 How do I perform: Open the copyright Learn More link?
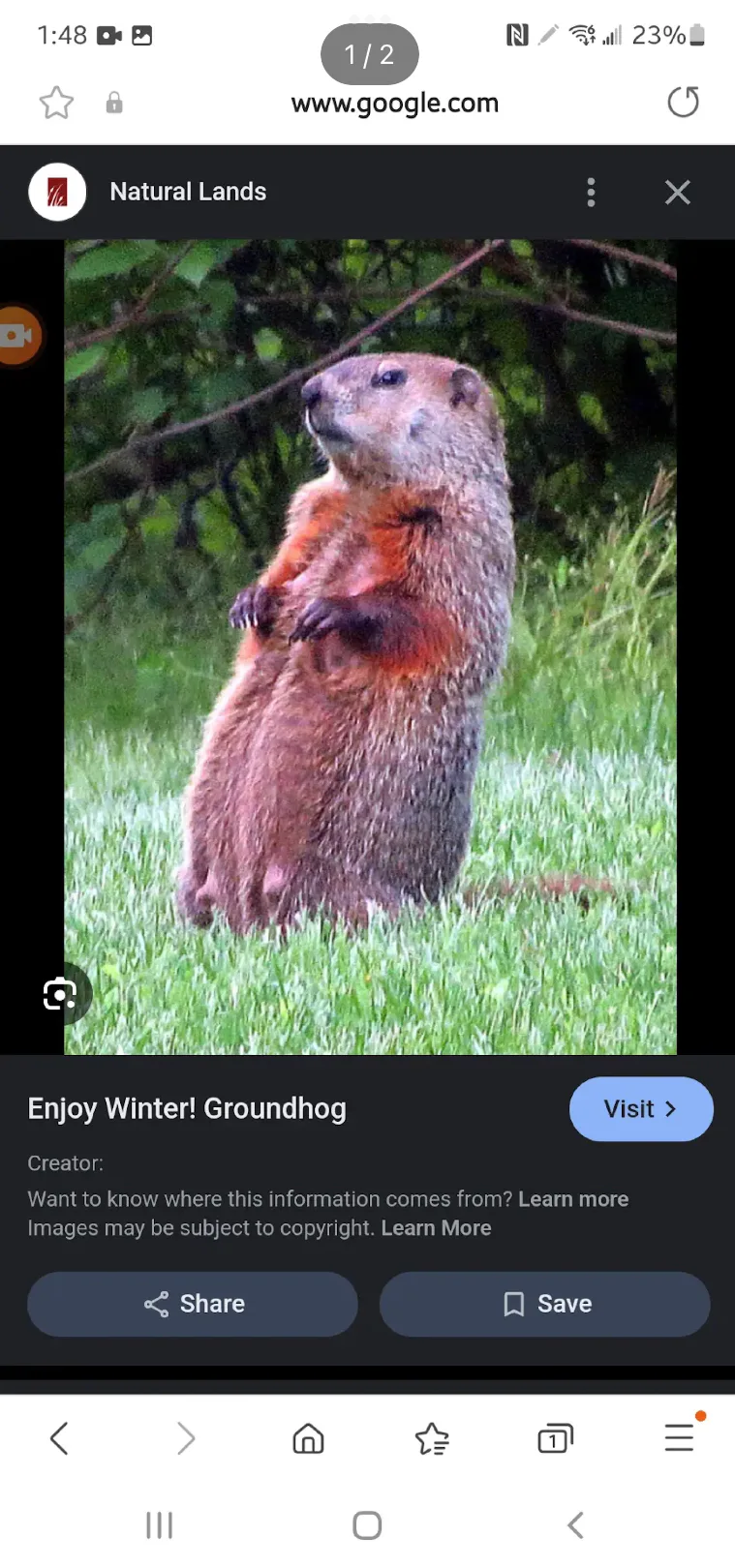[436, 1227]
